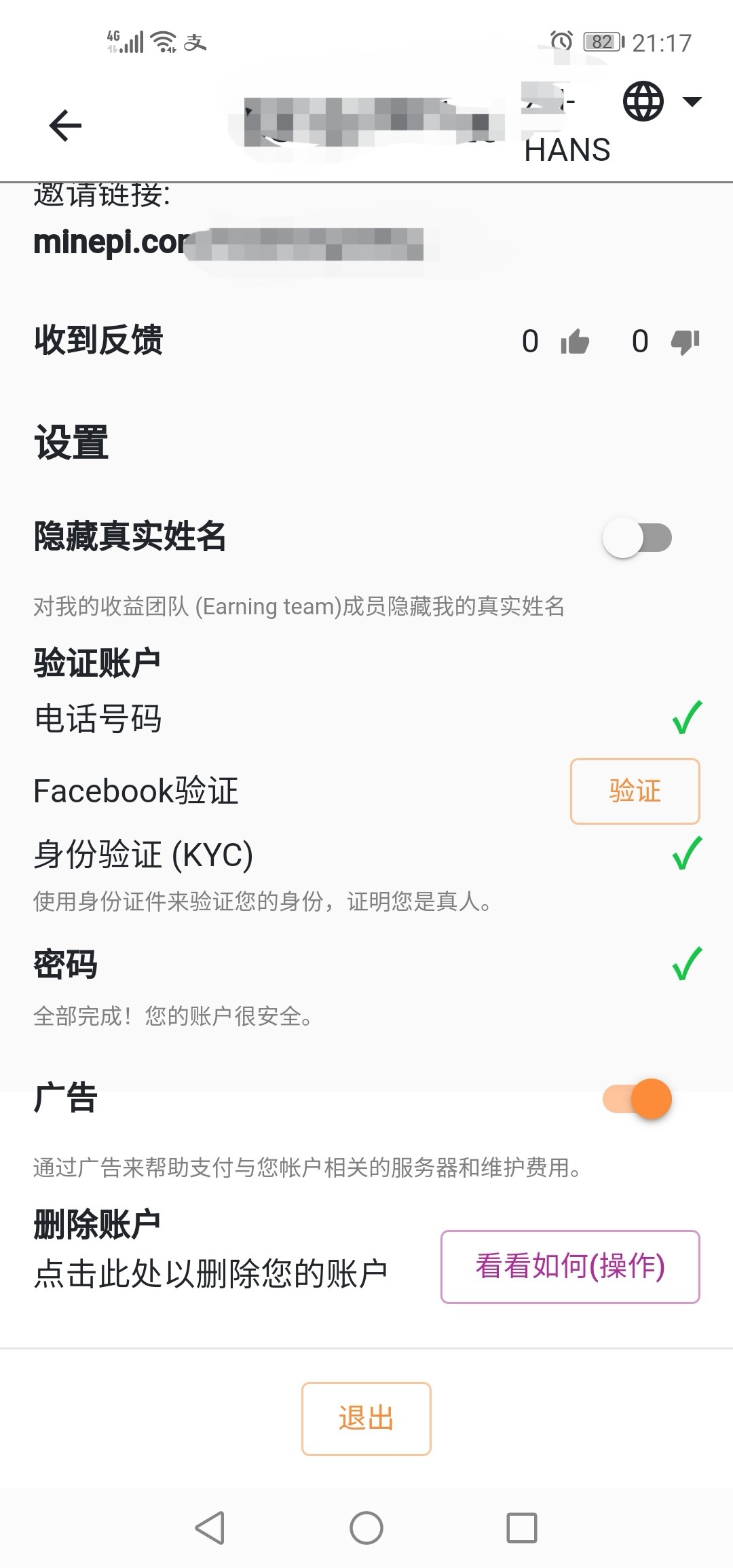Tap the system home button
Image resolution: width=733 pixels, height=1568 pixels.
pos(366,1528)
